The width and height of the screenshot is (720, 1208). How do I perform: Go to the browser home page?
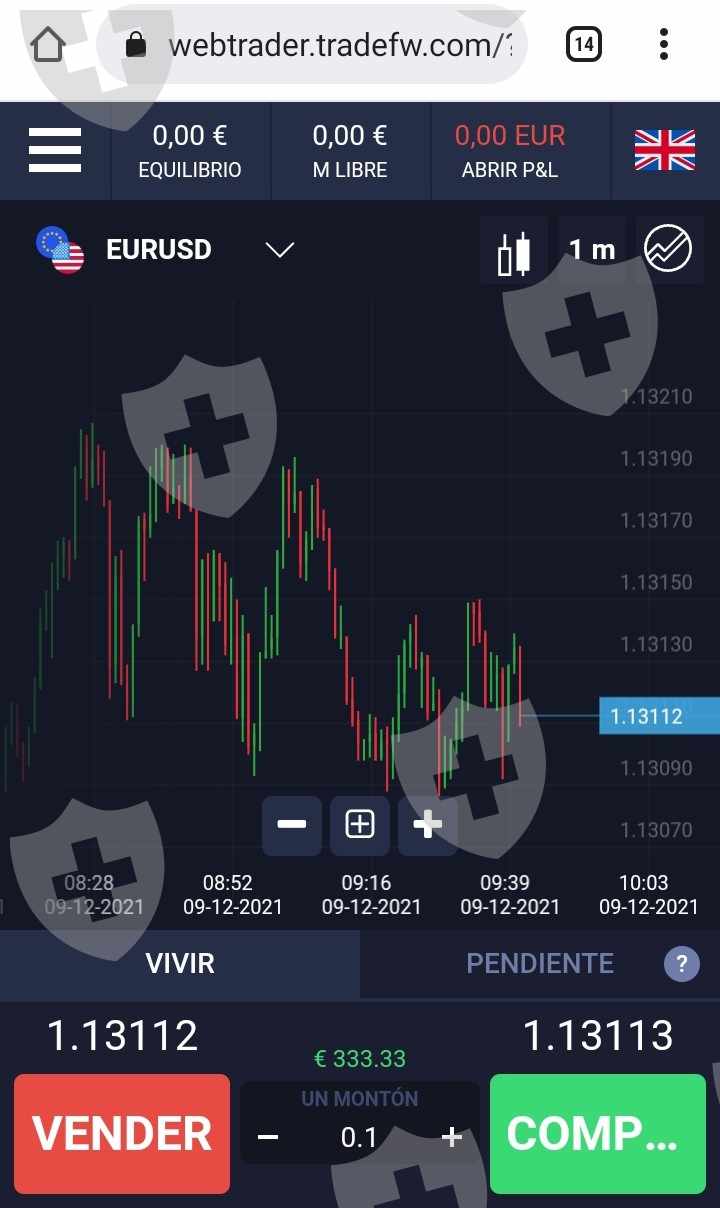48,45
